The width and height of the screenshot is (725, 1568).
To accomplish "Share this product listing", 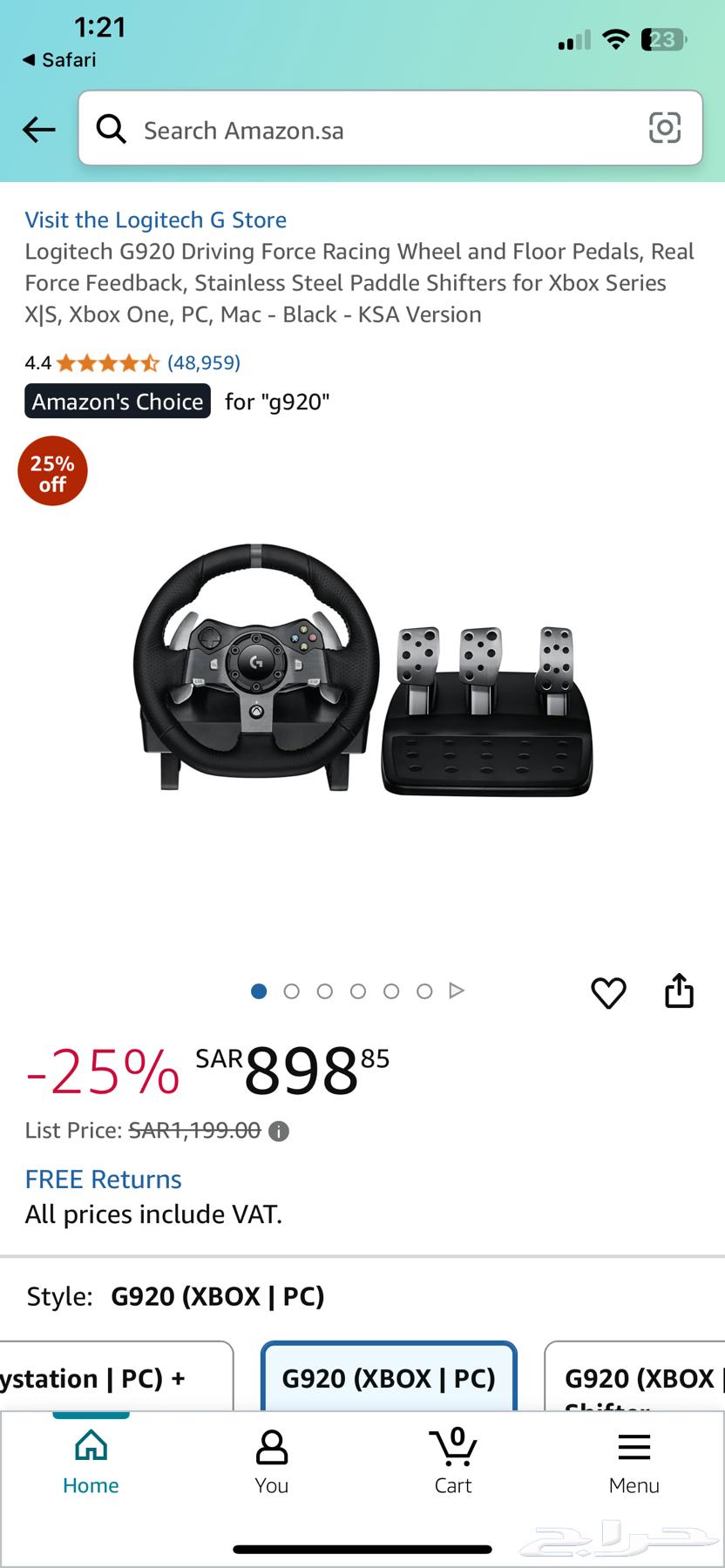I will point(679,990).
